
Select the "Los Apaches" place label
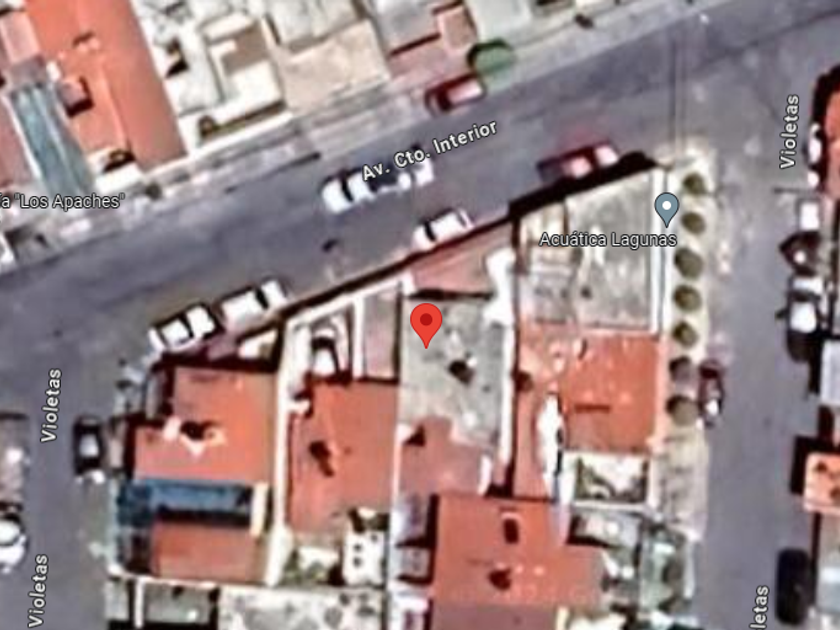[x=61, y=201]
